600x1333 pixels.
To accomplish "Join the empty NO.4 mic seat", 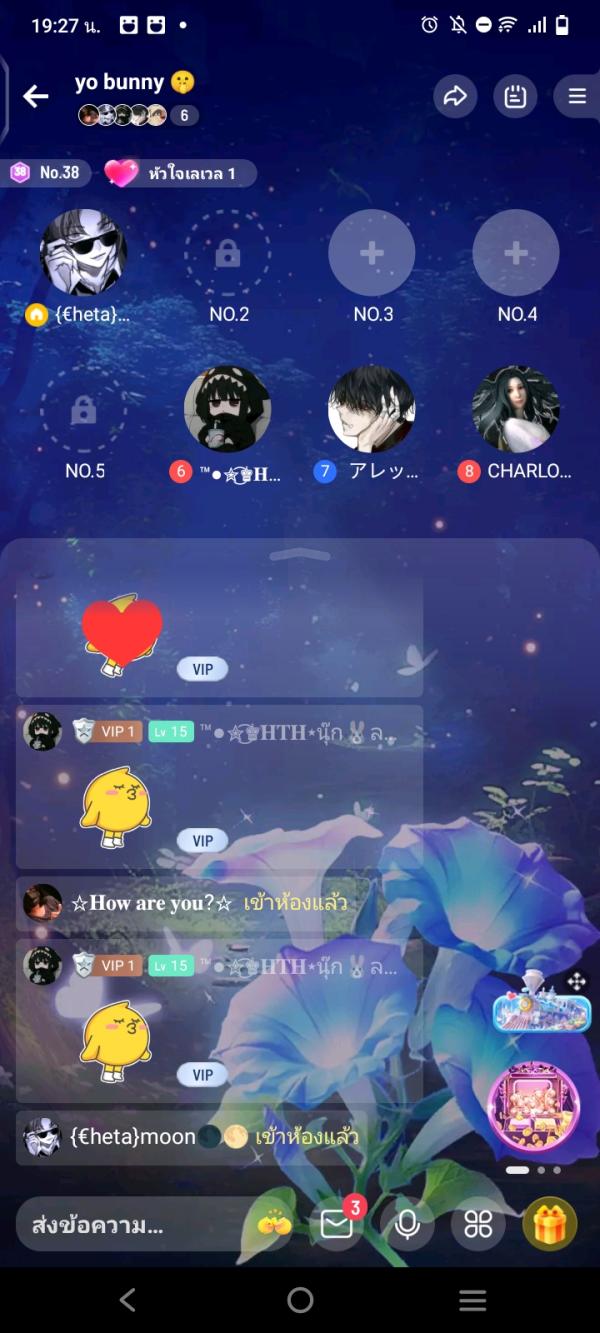I will 516,253.
